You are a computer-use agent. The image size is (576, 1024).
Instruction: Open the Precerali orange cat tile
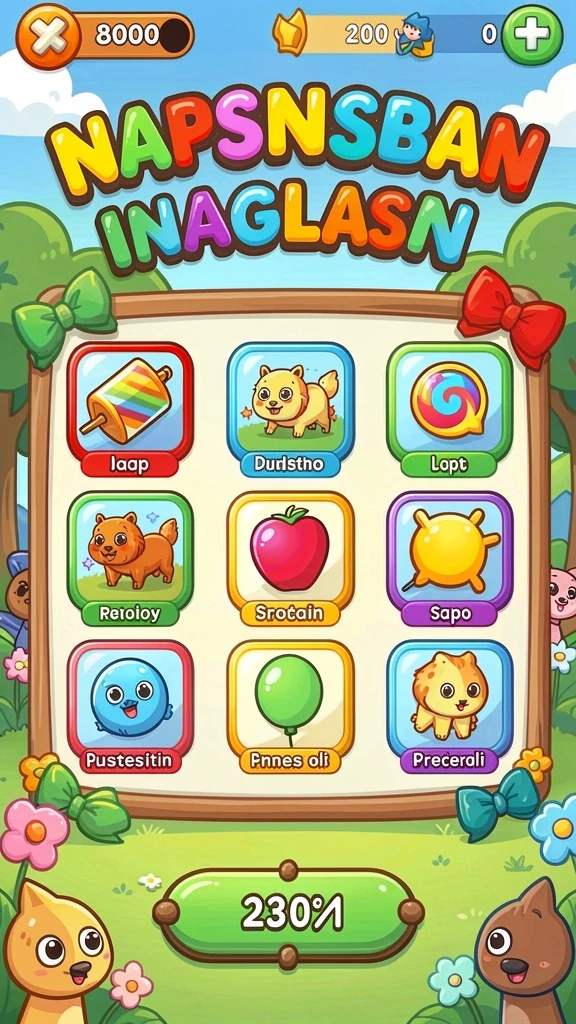pos(449,705)
